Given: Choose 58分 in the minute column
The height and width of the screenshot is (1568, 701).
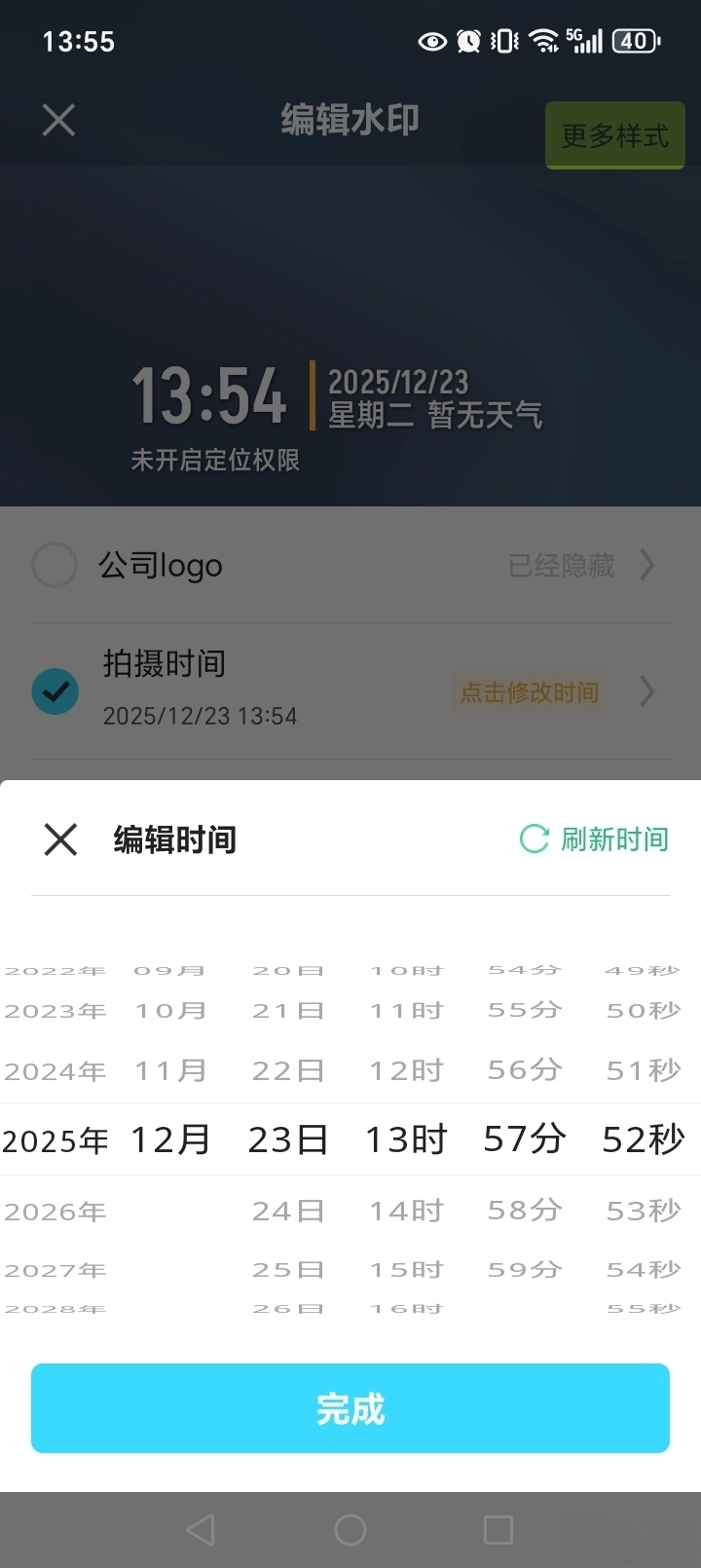Looking at the screenshot, I should 525,1210.
